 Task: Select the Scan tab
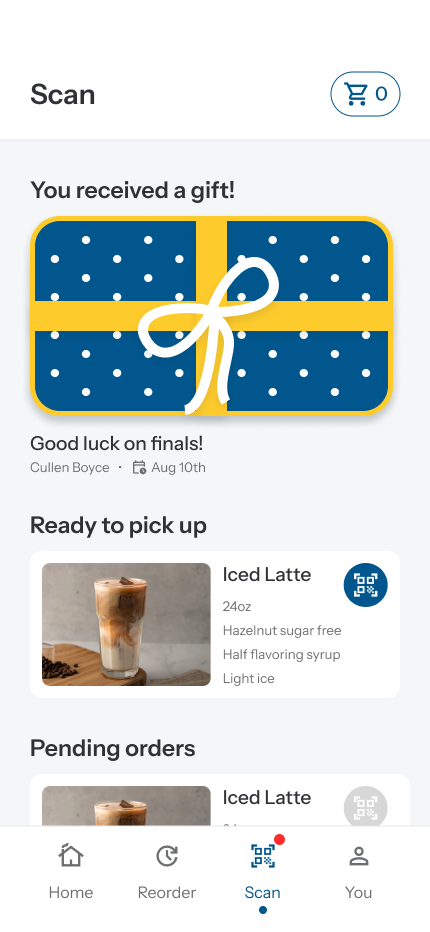click(263, 872)
